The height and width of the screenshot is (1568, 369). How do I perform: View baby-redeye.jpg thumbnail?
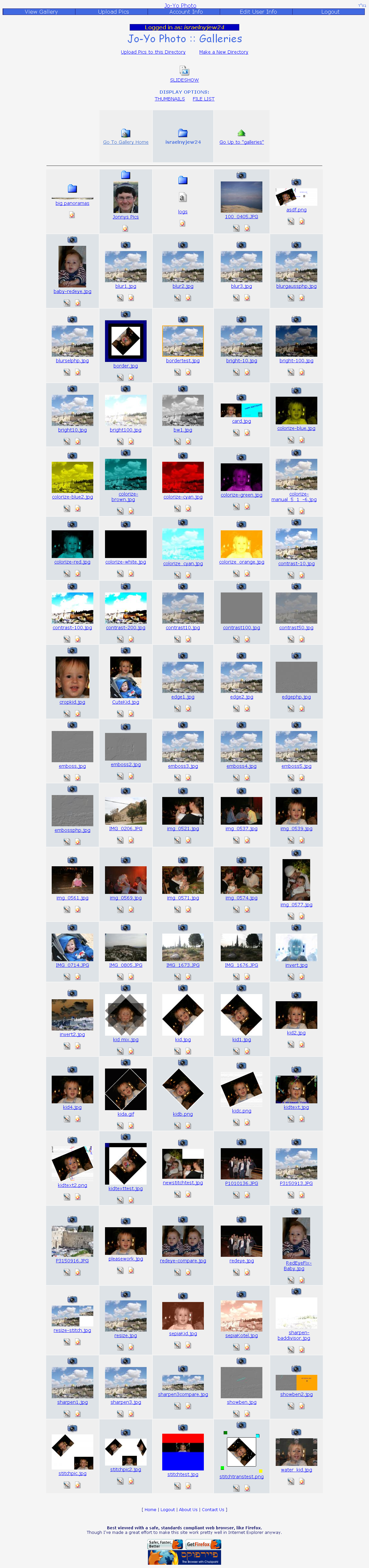pos(72,267)
